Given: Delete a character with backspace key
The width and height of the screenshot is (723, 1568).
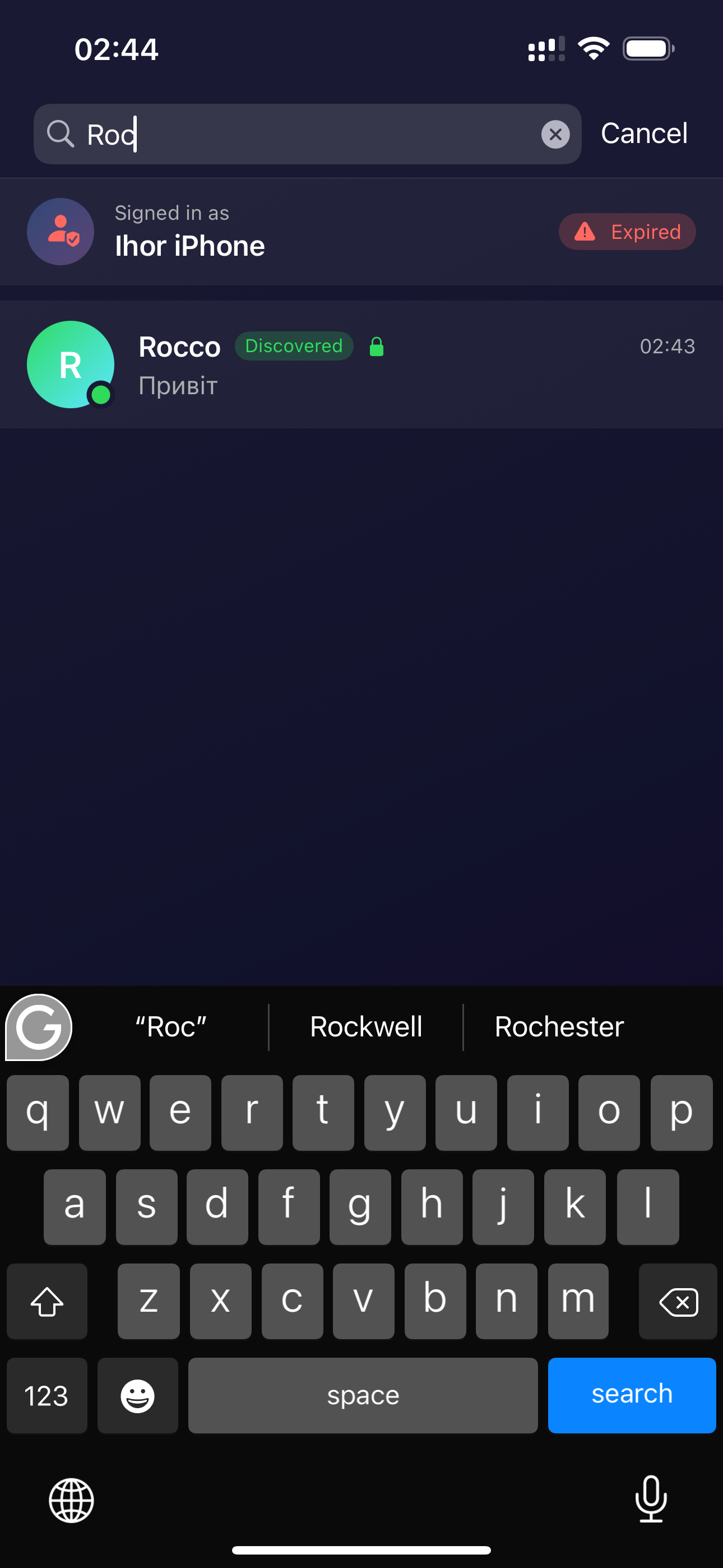Looking at the screenshot, I should click(x=678, y=1301).
